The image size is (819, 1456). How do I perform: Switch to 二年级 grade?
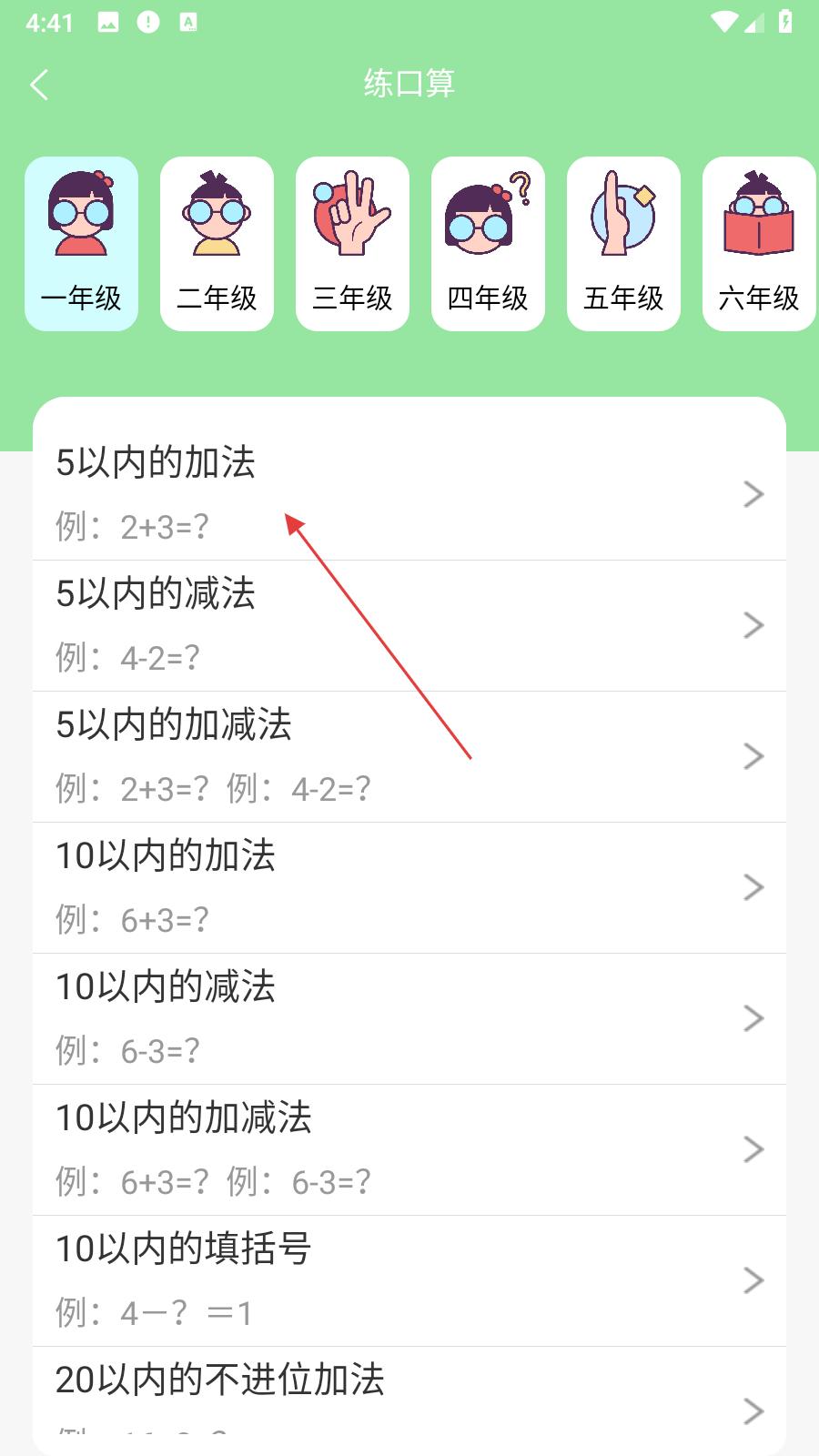coord(217,244)
